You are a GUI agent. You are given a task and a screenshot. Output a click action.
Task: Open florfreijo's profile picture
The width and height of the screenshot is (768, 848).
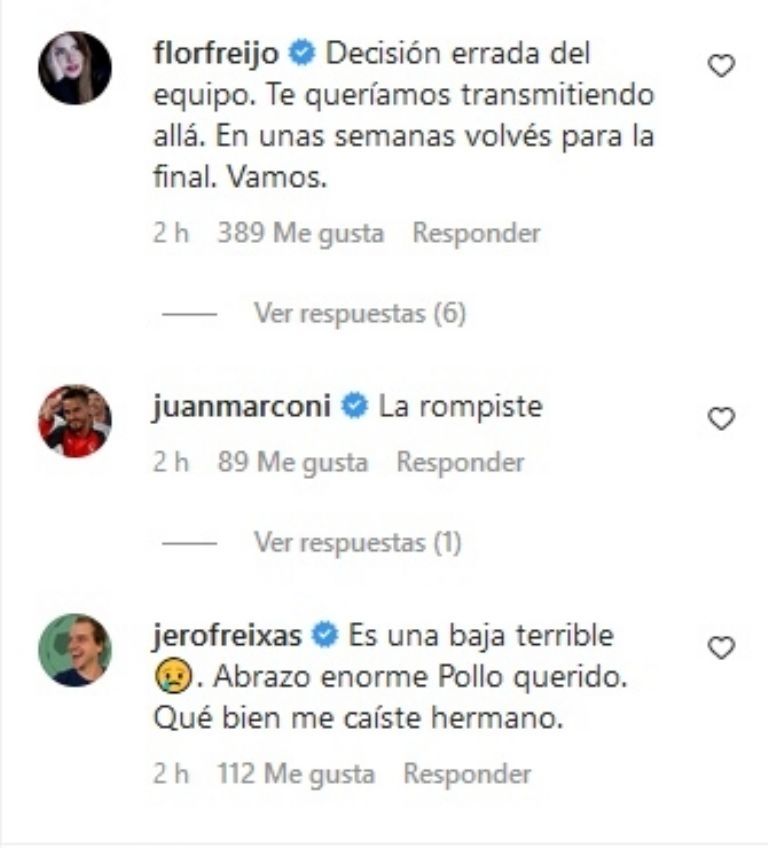[x=74, y=68]
